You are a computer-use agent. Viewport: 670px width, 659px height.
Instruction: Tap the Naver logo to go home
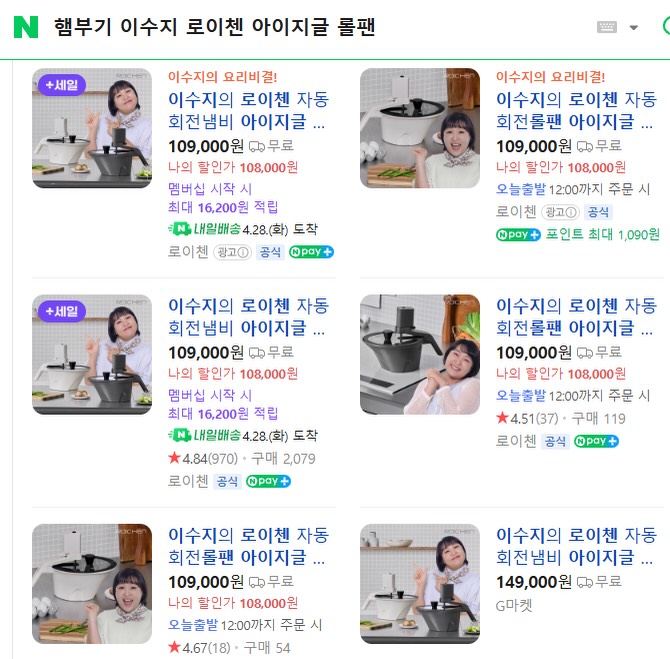click(x=26, y=27)
